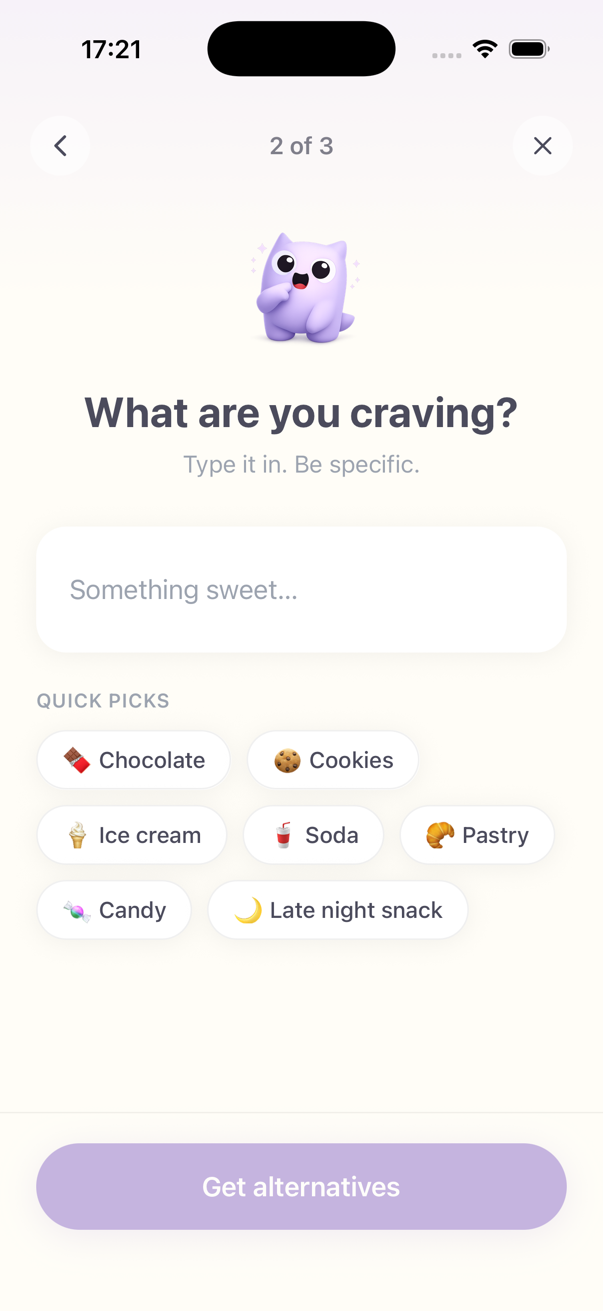Viewport: 603px width, 1311px height.
Task: Select Late night snack option
Action: tap(338, 910)
